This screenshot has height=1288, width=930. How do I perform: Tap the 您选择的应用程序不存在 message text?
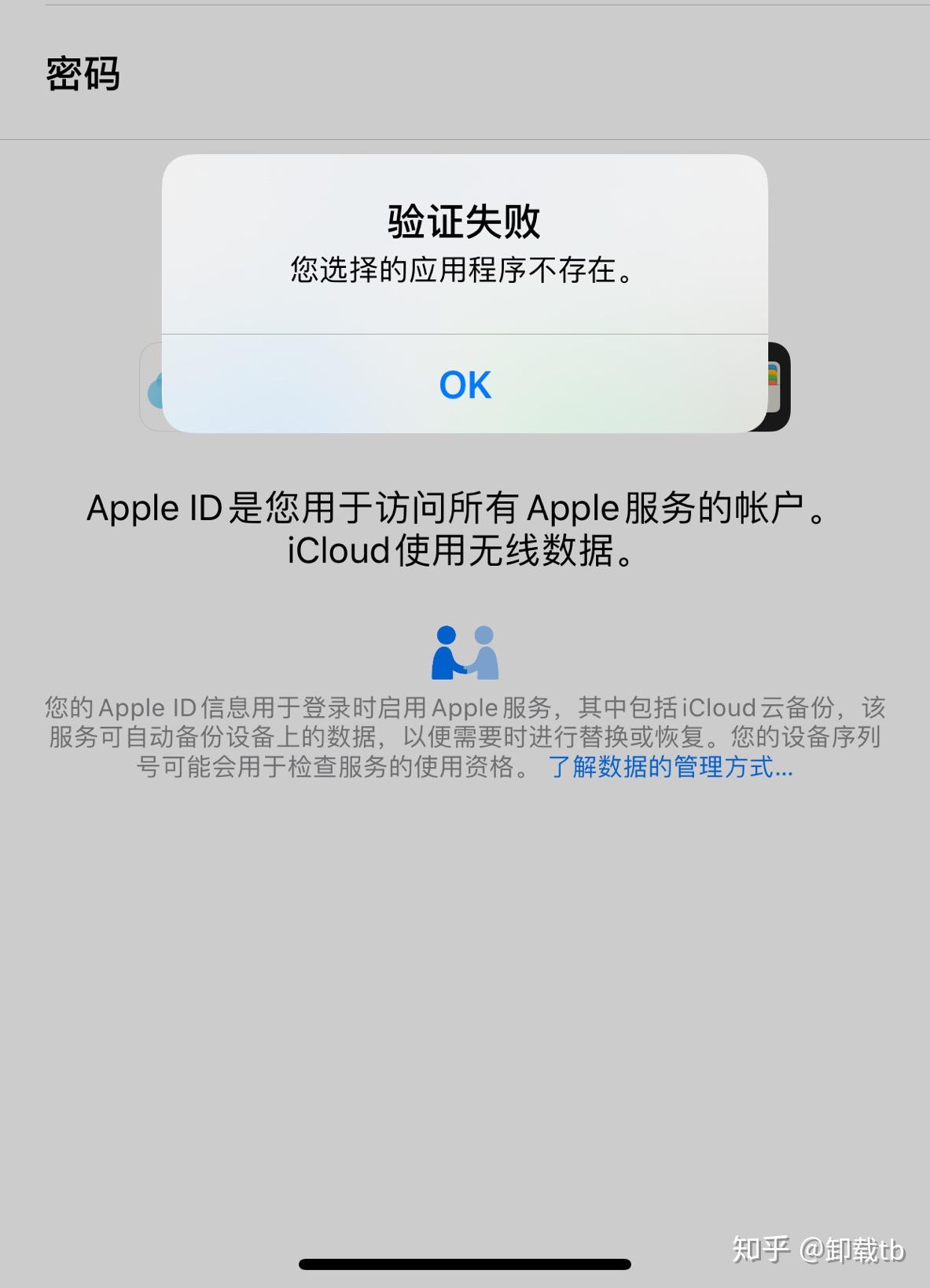[x=465, y=271]
